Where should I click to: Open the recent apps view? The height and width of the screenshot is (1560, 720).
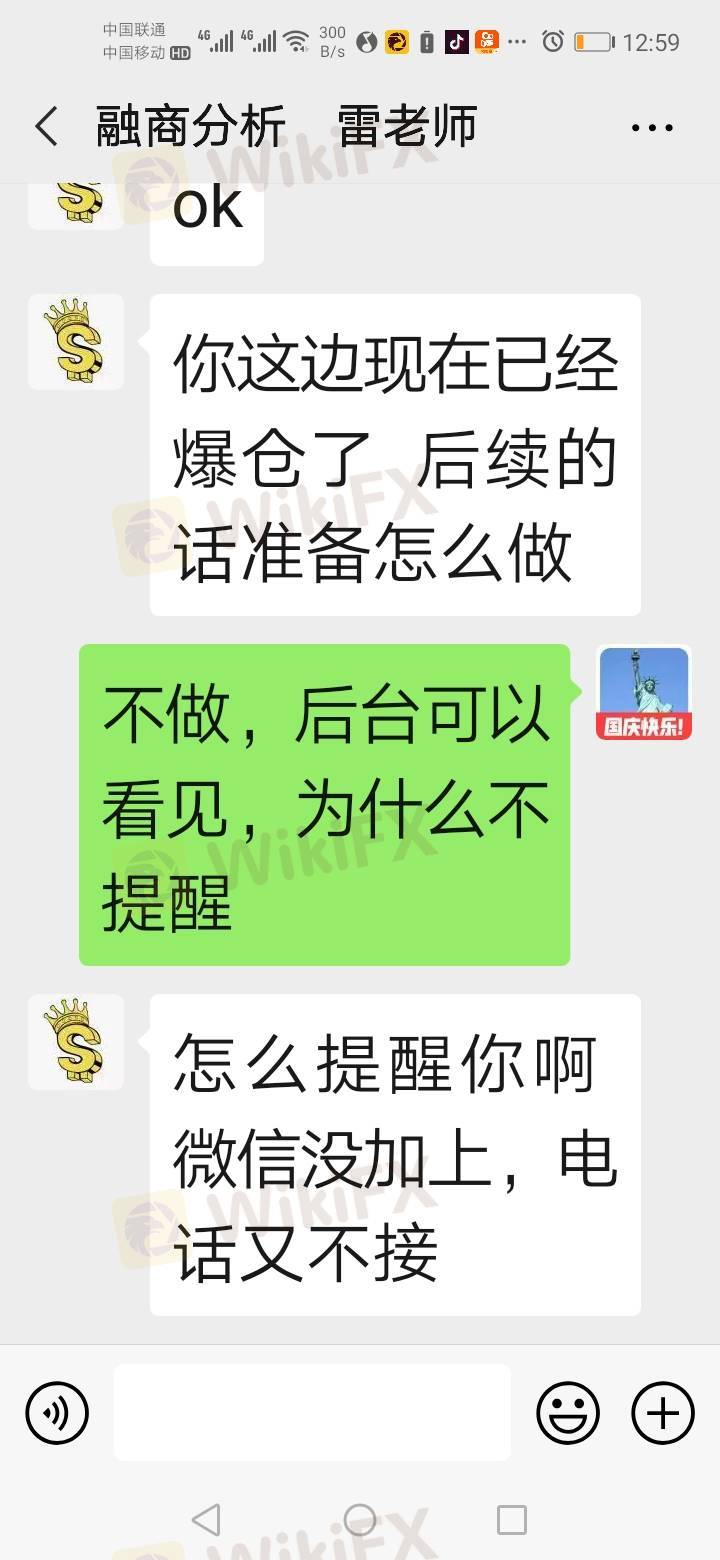pyautogui.click(x=512, y=1520)
